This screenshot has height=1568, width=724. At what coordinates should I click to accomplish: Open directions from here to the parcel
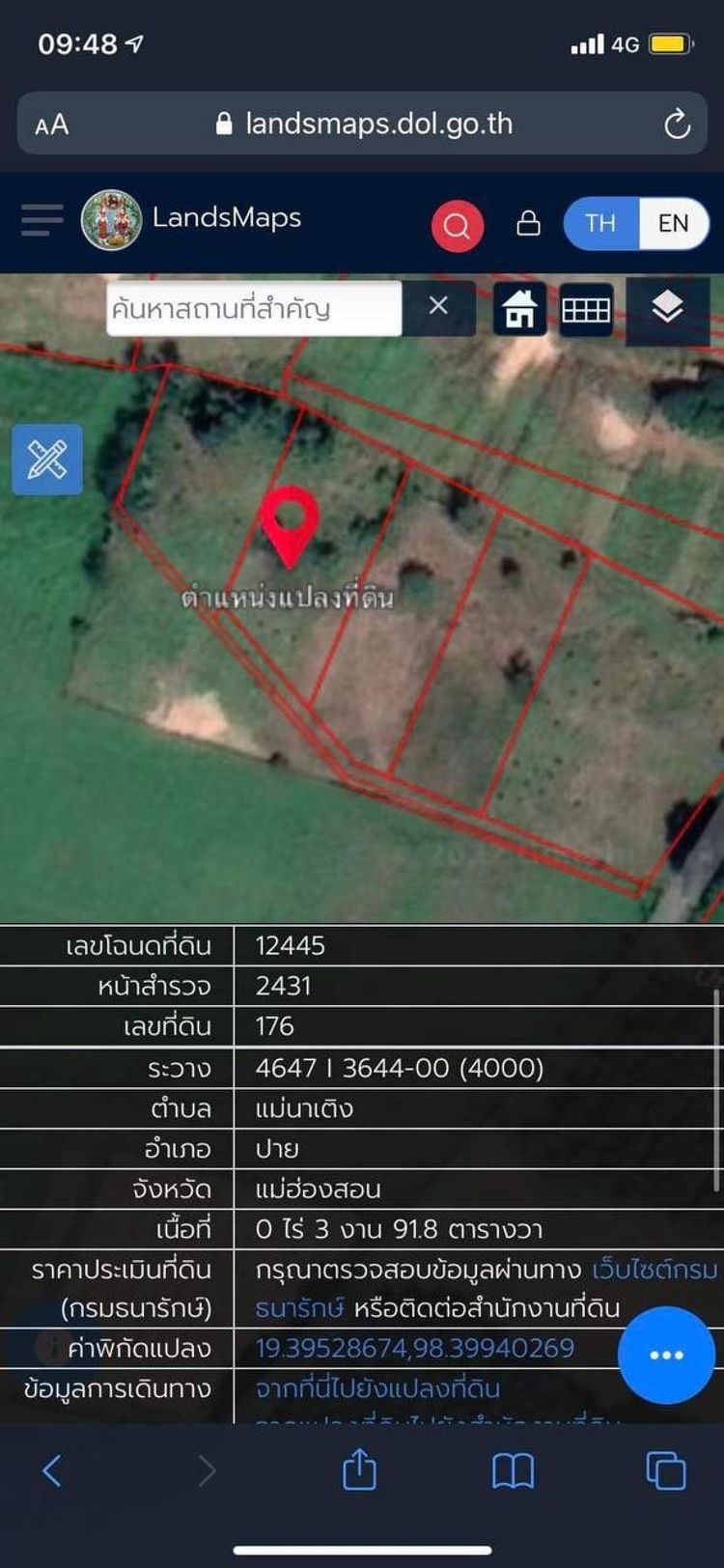click(x=377, y=1388)
